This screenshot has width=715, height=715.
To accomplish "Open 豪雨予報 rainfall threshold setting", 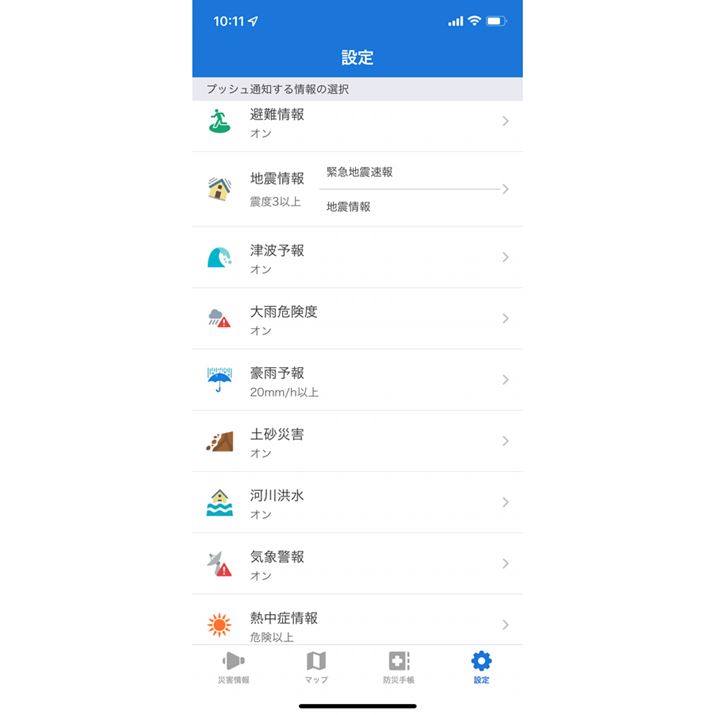I will tap(357, 380).
